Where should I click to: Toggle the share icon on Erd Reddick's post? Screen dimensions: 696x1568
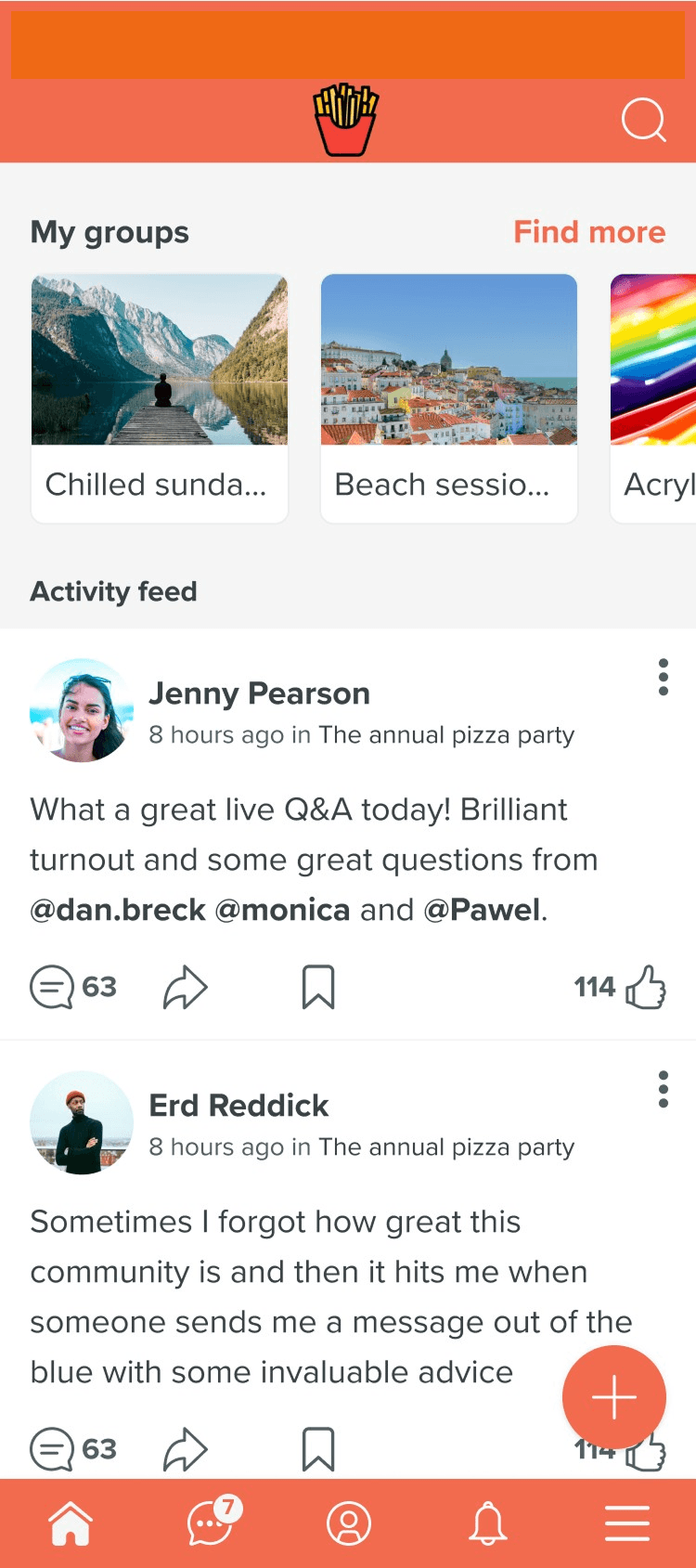(x=185, y=1447)
